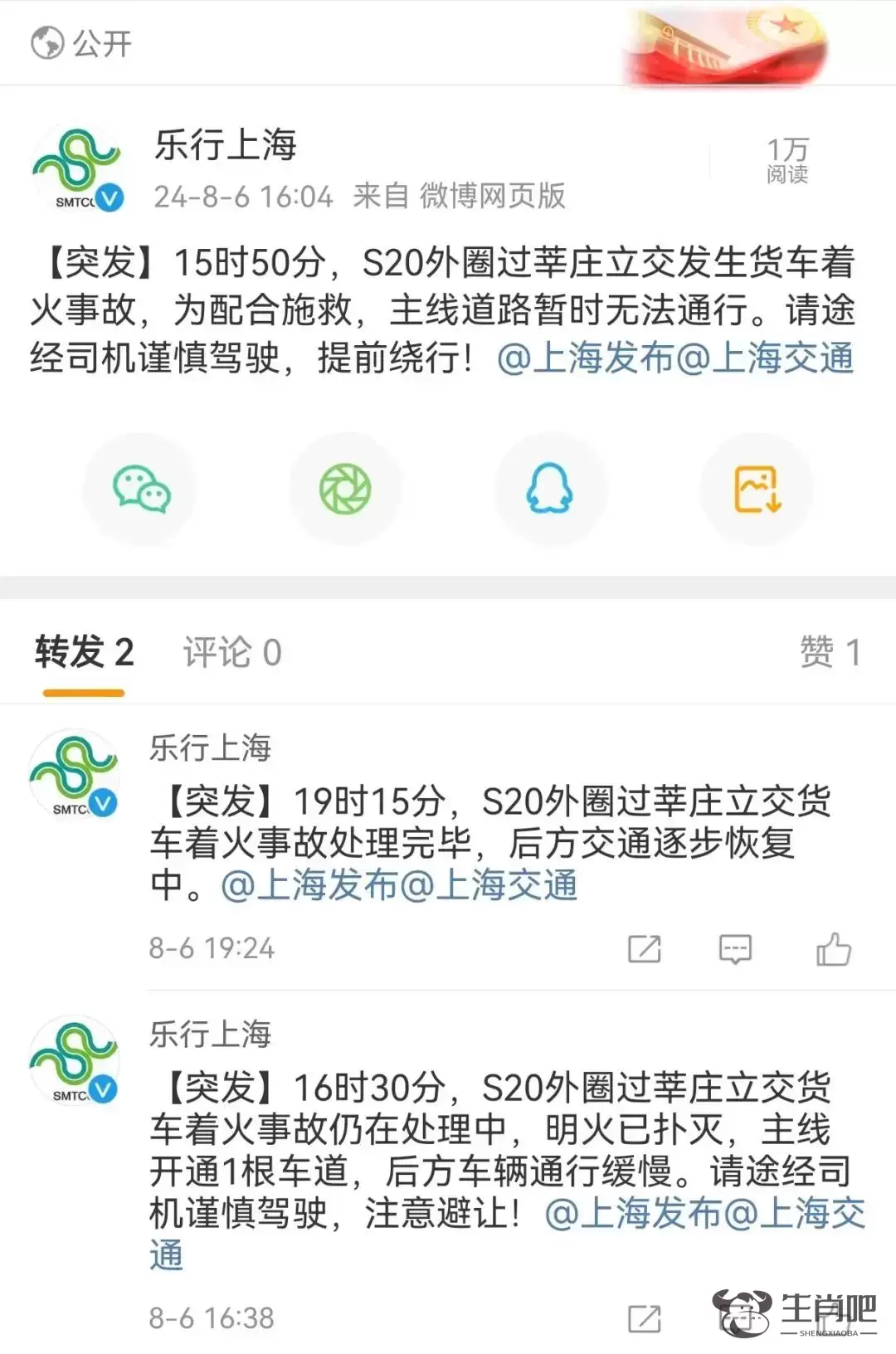This screenshot has height=1354, width=896.
Task: Open @上海交通 link in the main post
Action: click(x=766, y=358)
